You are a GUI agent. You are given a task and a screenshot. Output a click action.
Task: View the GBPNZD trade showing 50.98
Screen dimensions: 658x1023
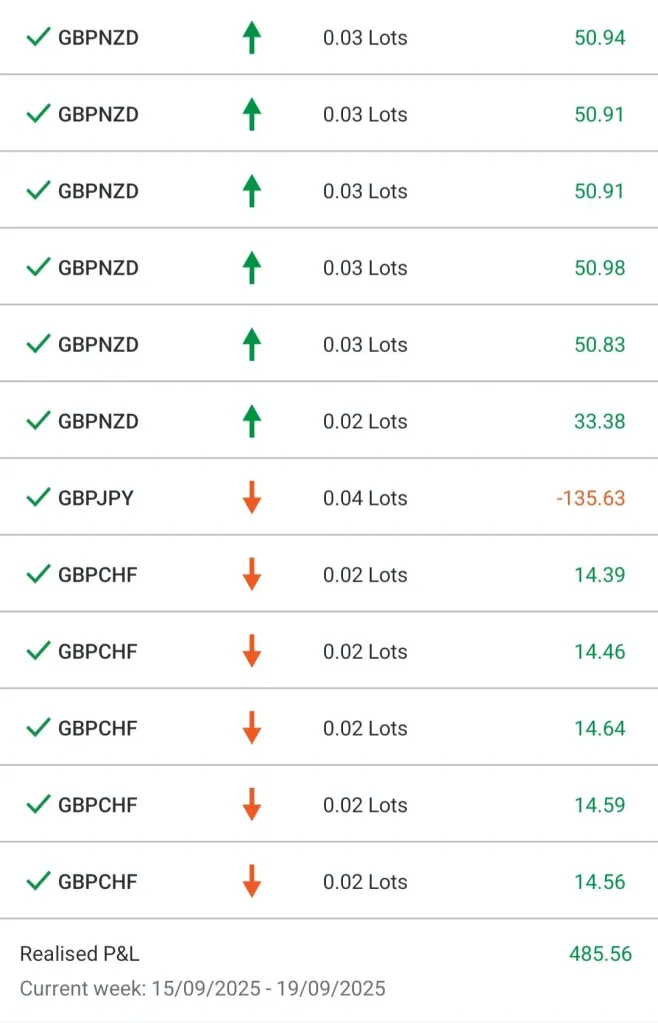[x=328, y=268]
